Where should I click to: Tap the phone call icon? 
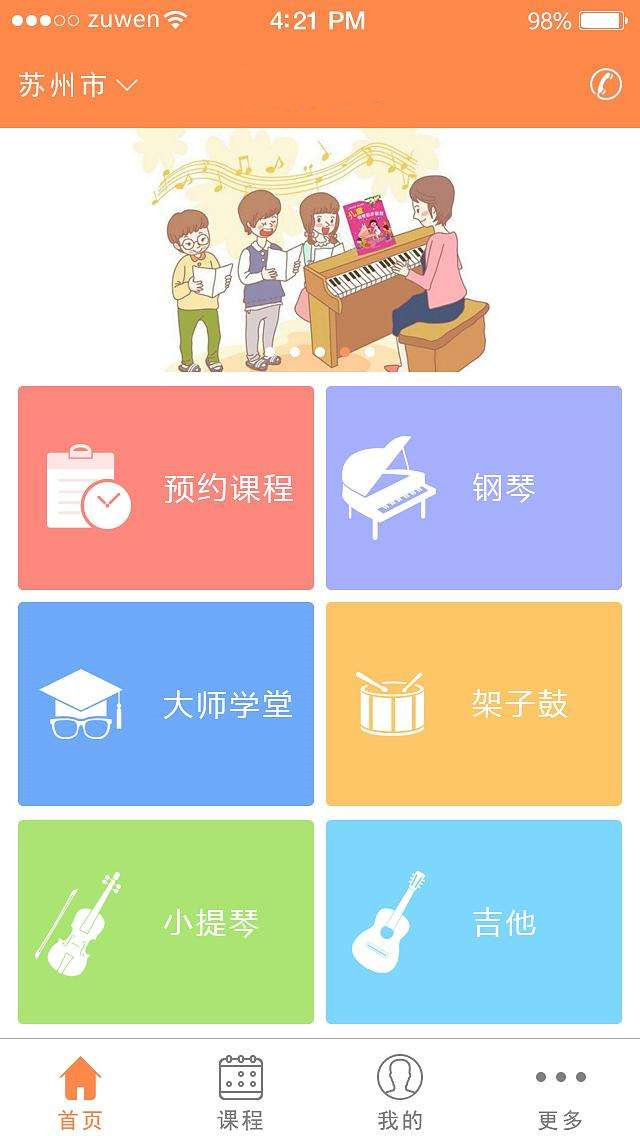tap(605, 85)
